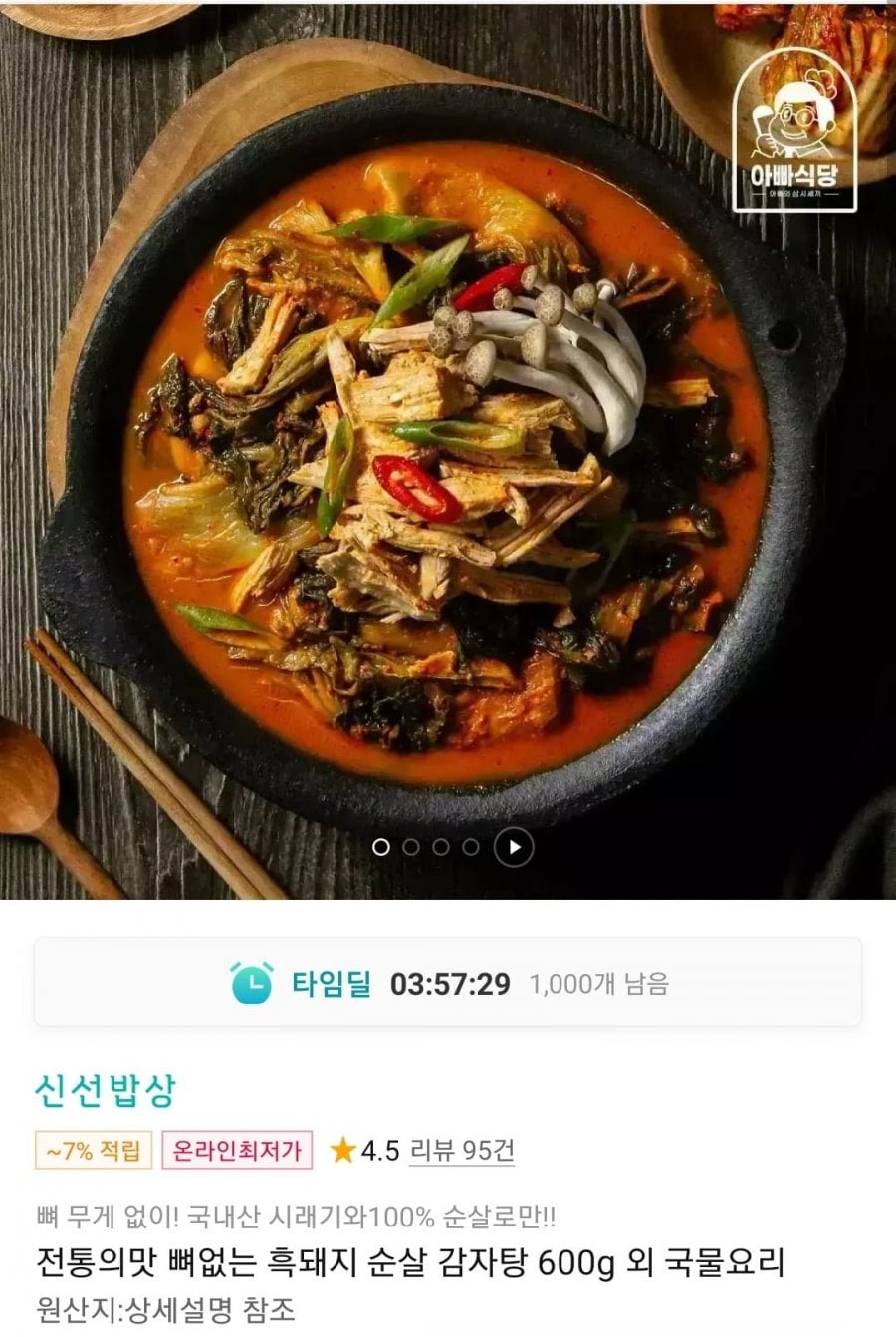
Task: Jump to the last image indicator dot
Action: click(471, 848)
